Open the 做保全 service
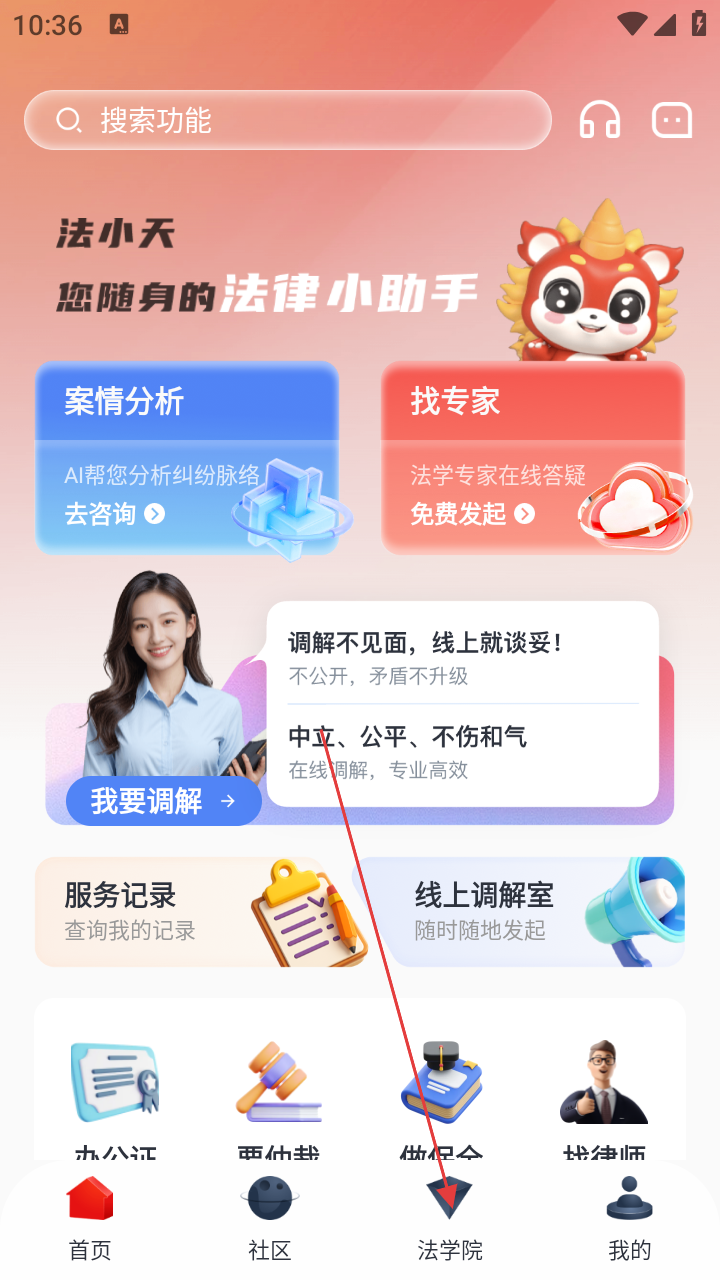Screen dimensions: 720x1280 tap(442, 1095)
